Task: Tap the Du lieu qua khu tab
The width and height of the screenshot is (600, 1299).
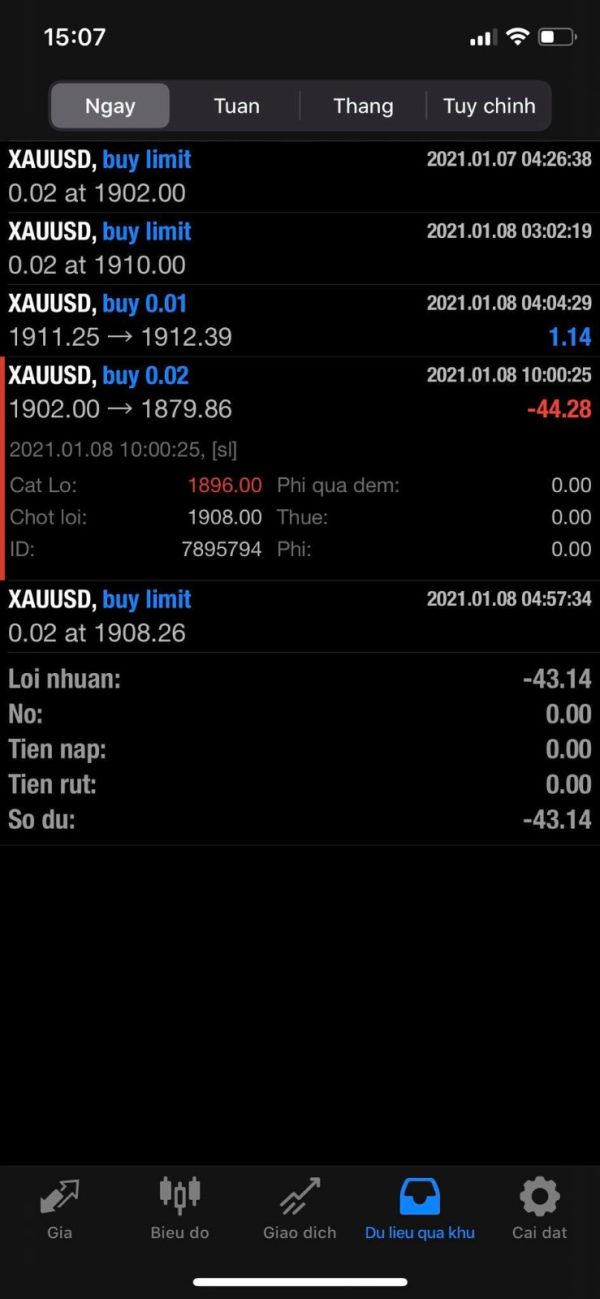Action: (x=420, y=1207)
